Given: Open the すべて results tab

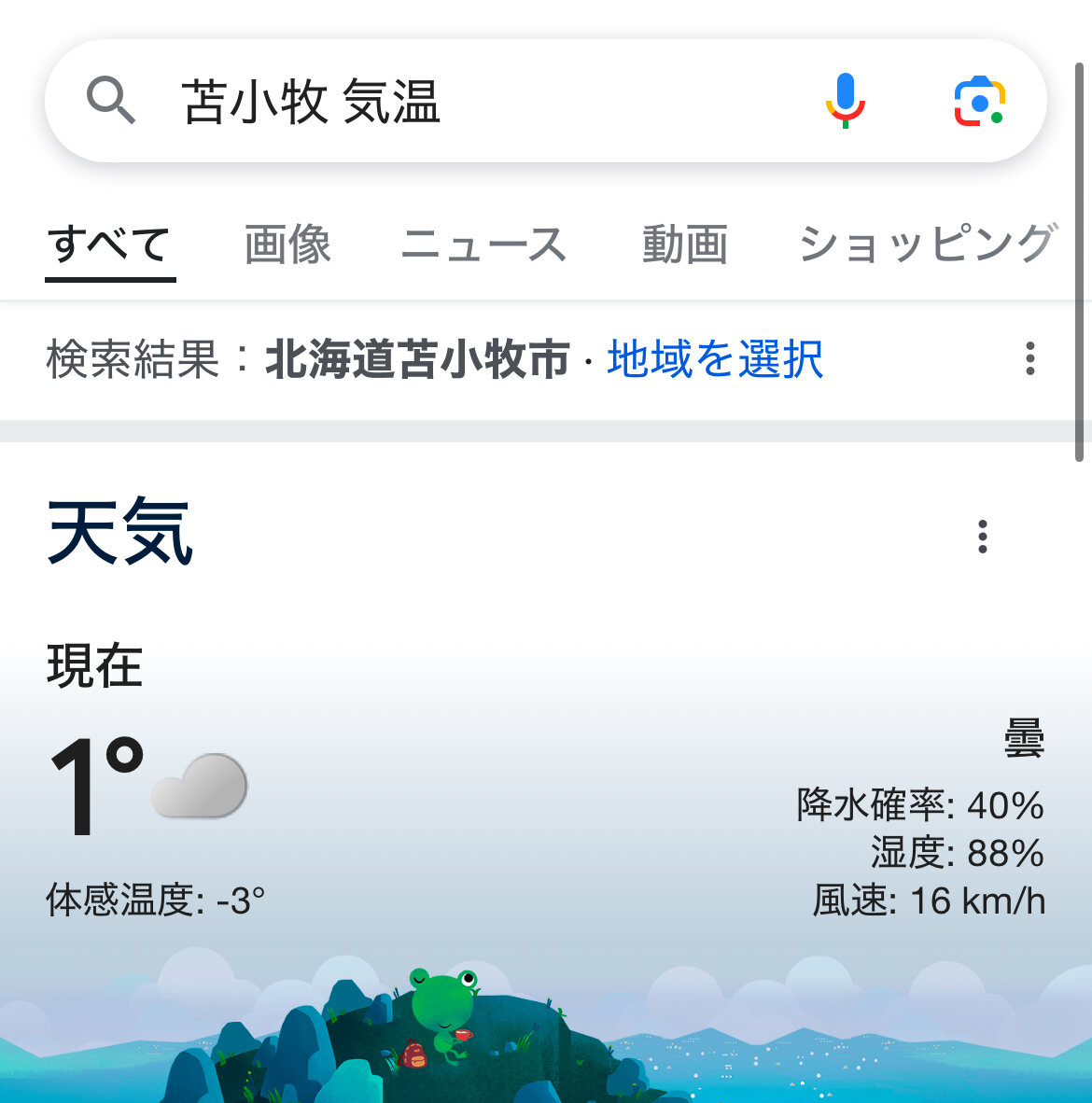Looking at the screenshot, I should pos(110,245).
